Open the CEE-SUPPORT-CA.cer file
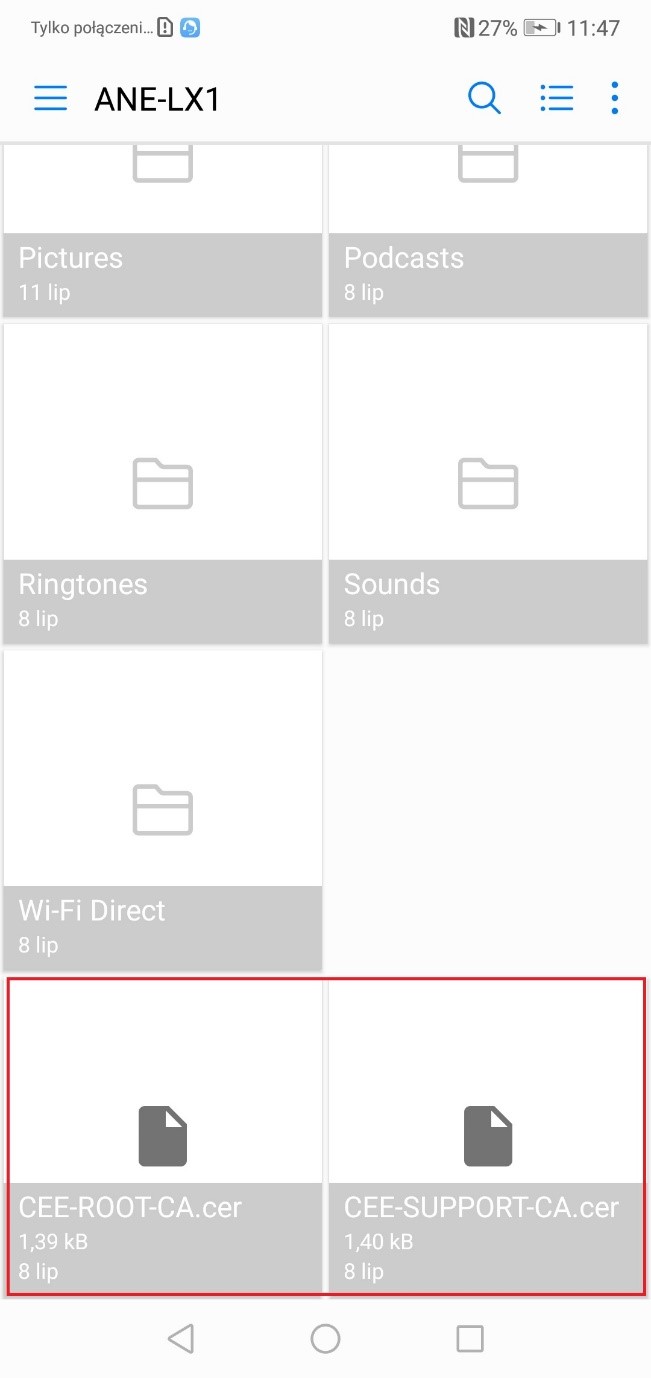Viewport: 651px width, 1378px height. pos(486,1137)
